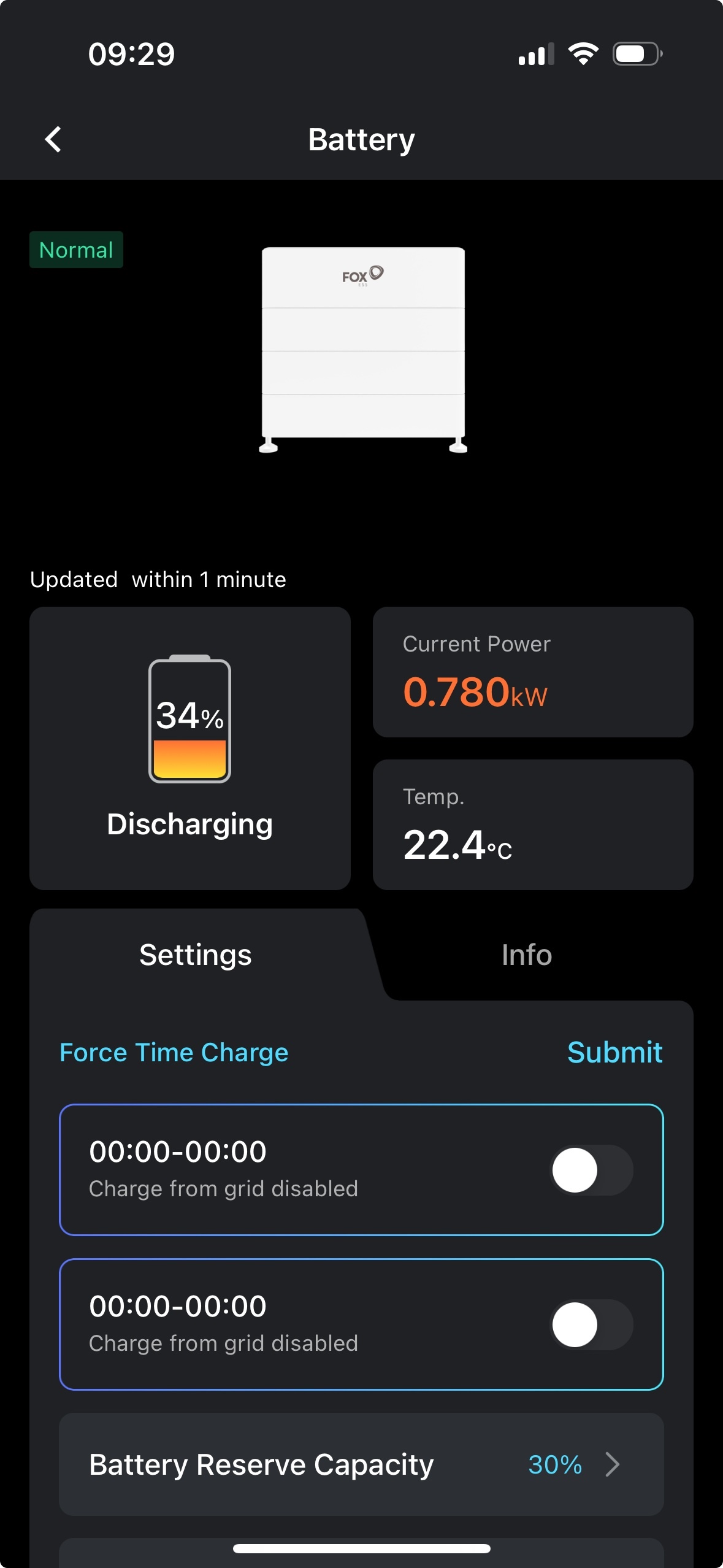
Task: Go back from the Battery screen
Action: 53,139
